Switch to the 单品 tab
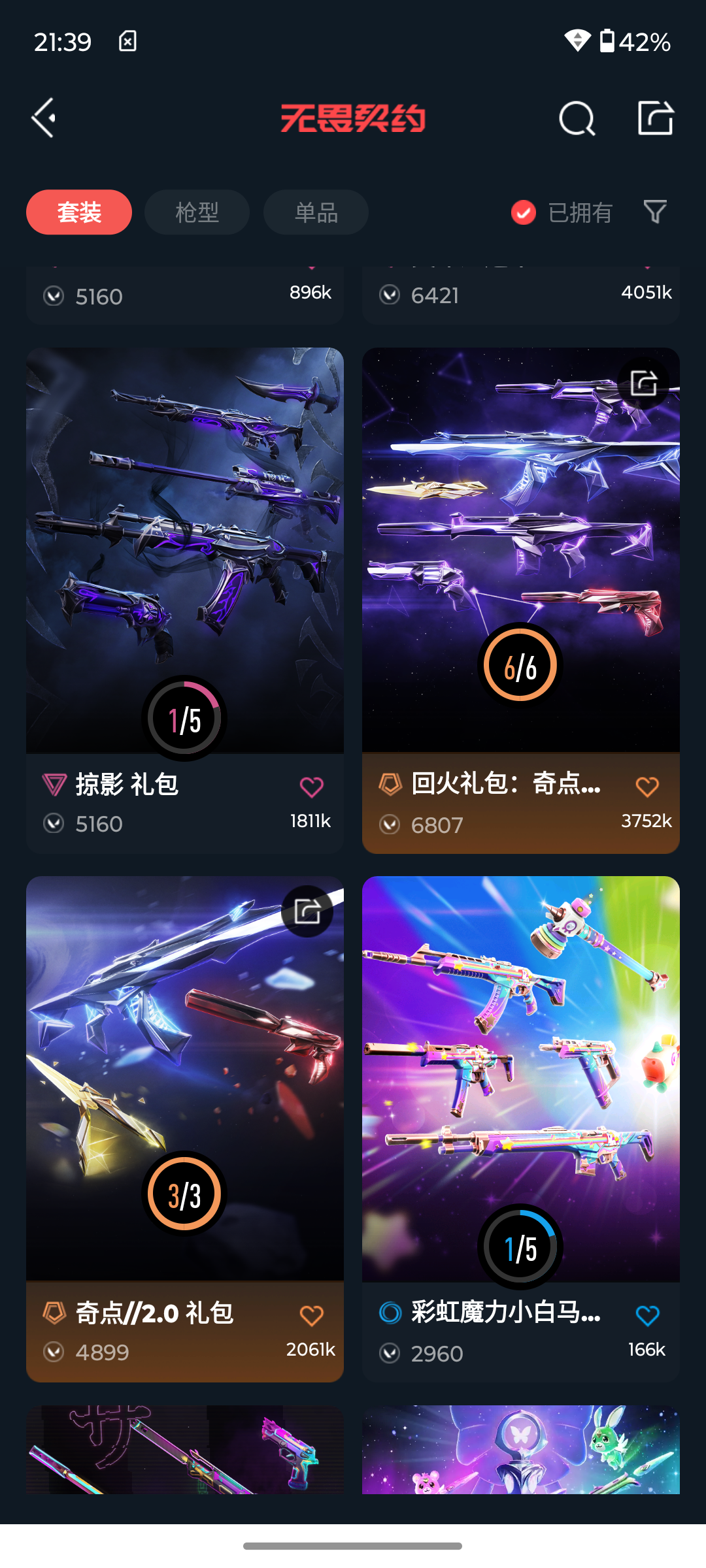The height and width of the screenshot is (1568, 706). pyautogui.click(x=316, y=212)
